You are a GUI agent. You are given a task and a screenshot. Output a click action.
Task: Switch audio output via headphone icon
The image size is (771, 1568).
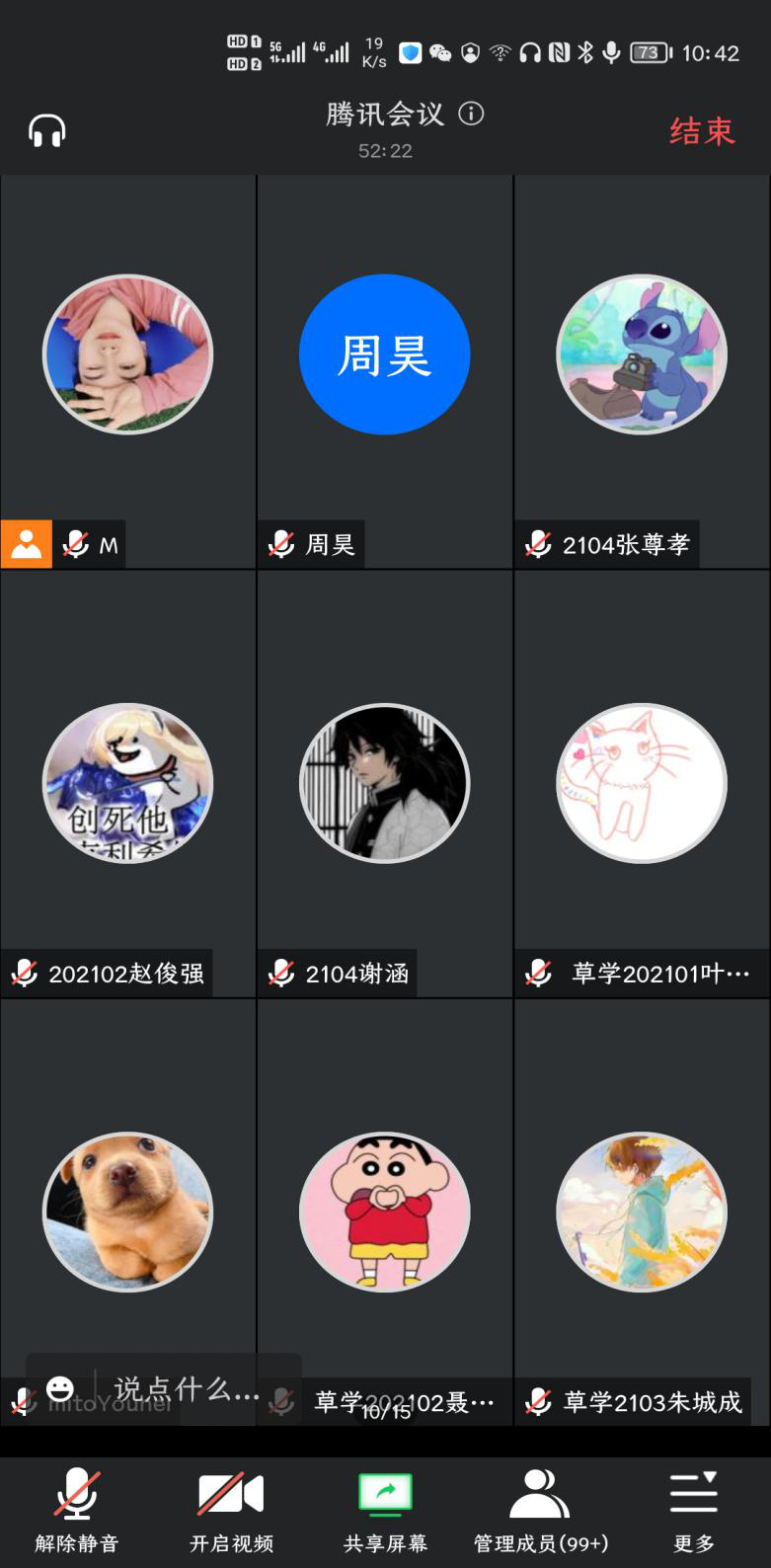[x=46, y=130]
